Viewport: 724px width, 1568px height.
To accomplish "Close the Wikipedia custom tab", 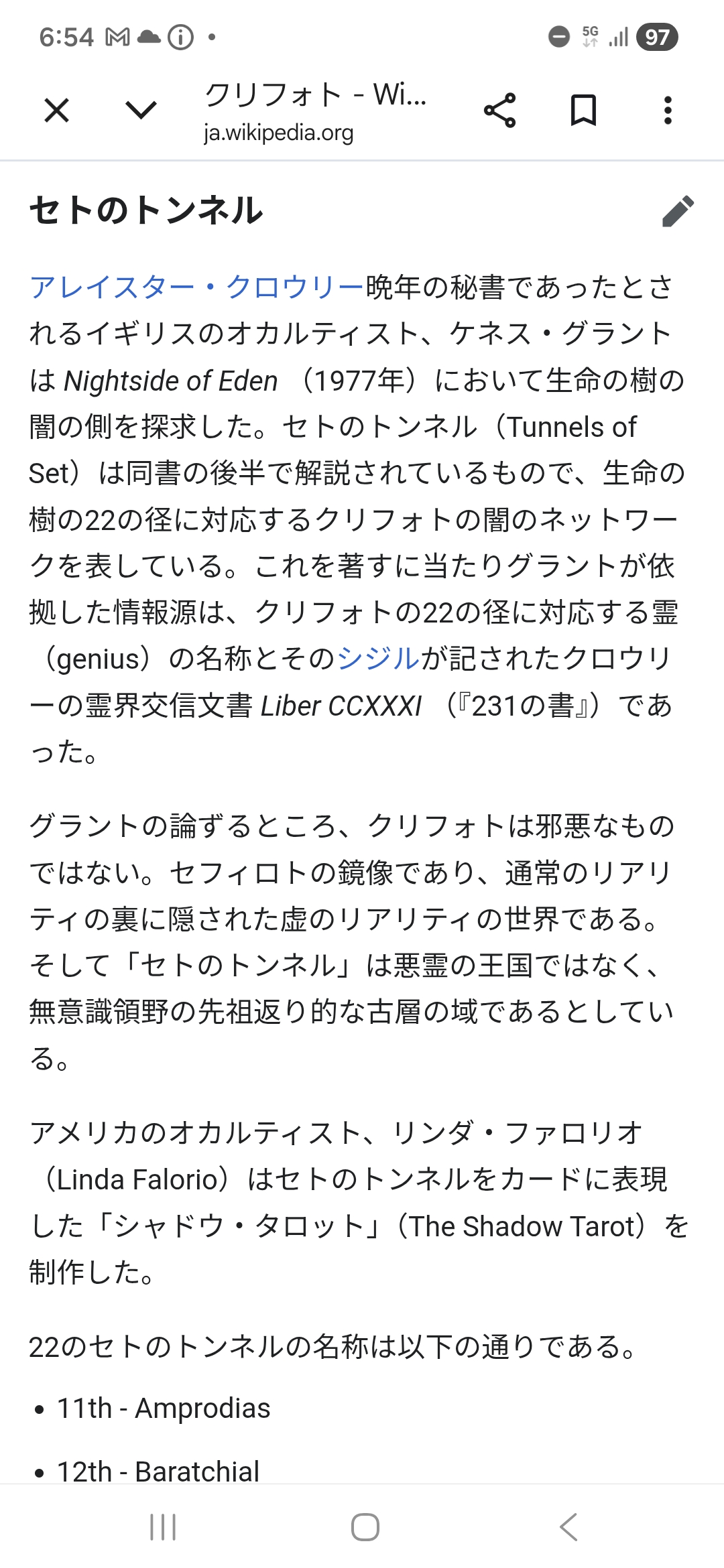I will click(x=57, y=111).
